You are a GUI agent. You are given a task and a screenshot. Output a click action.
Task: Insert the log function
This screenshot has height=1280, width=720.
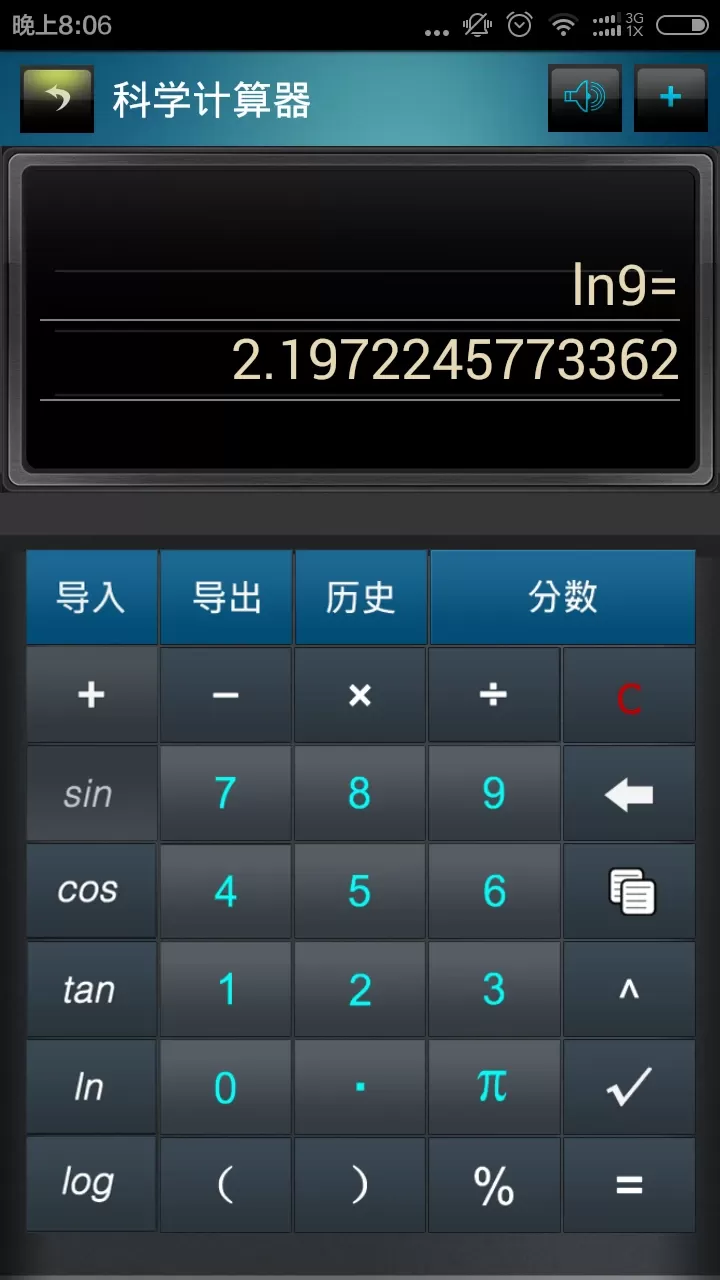tap(90, 1186)
